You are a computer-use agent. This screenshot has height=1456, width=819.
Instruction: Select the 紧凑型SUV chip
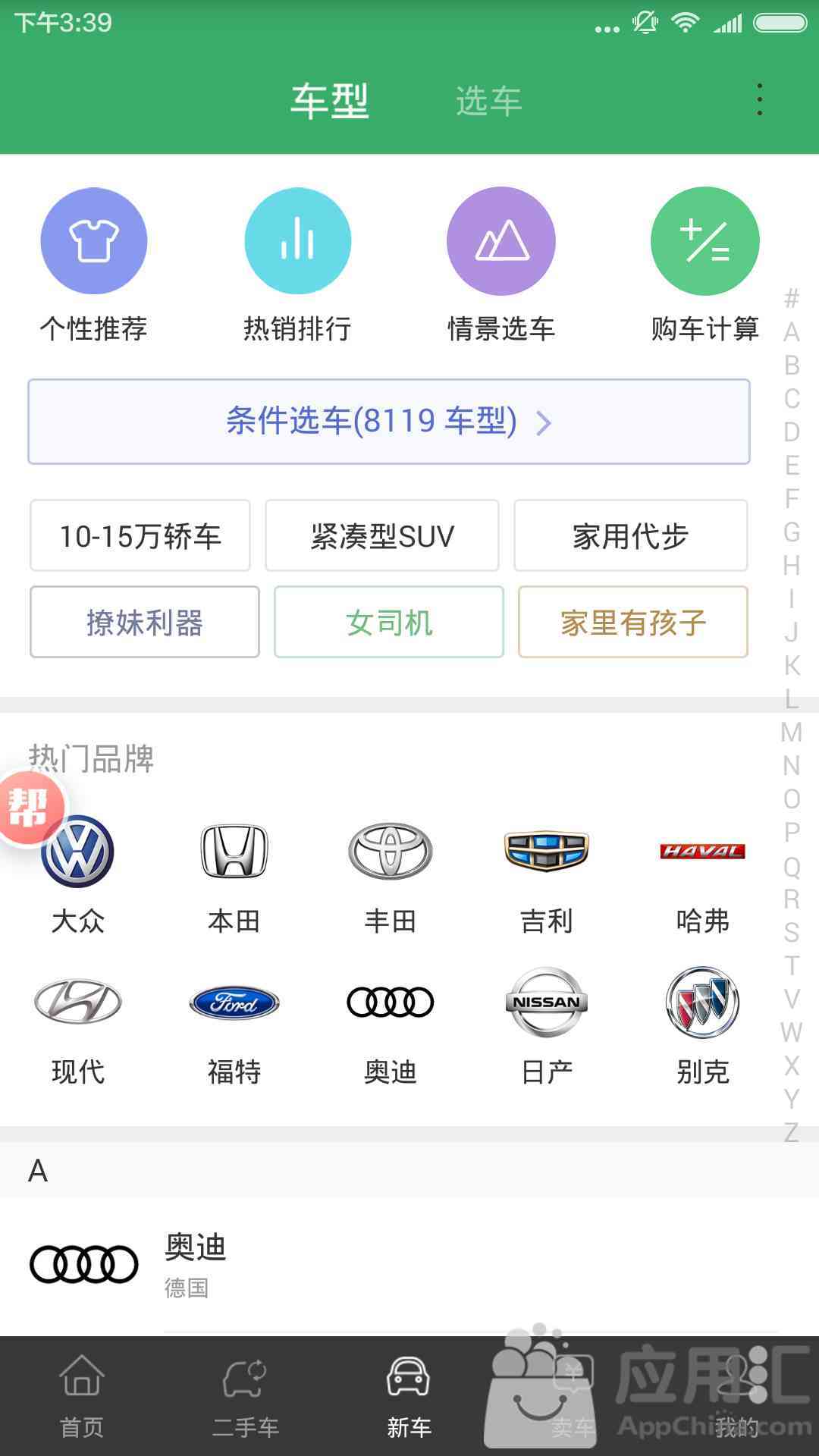382,535
